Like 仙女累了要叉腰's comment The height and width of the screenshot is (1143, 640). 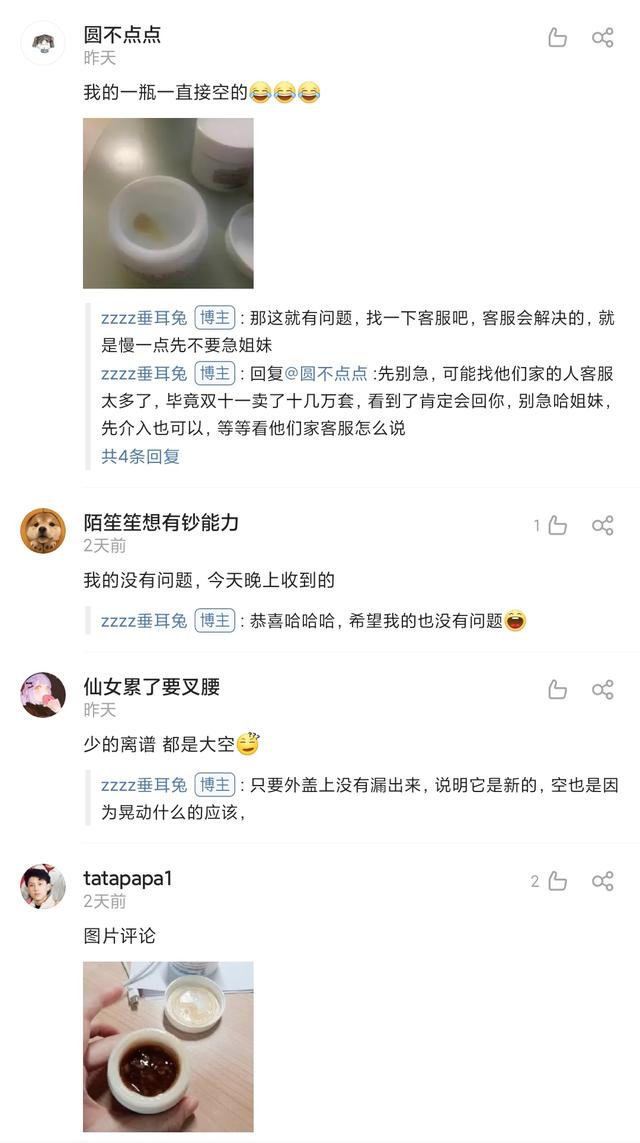tap(557, 690)
